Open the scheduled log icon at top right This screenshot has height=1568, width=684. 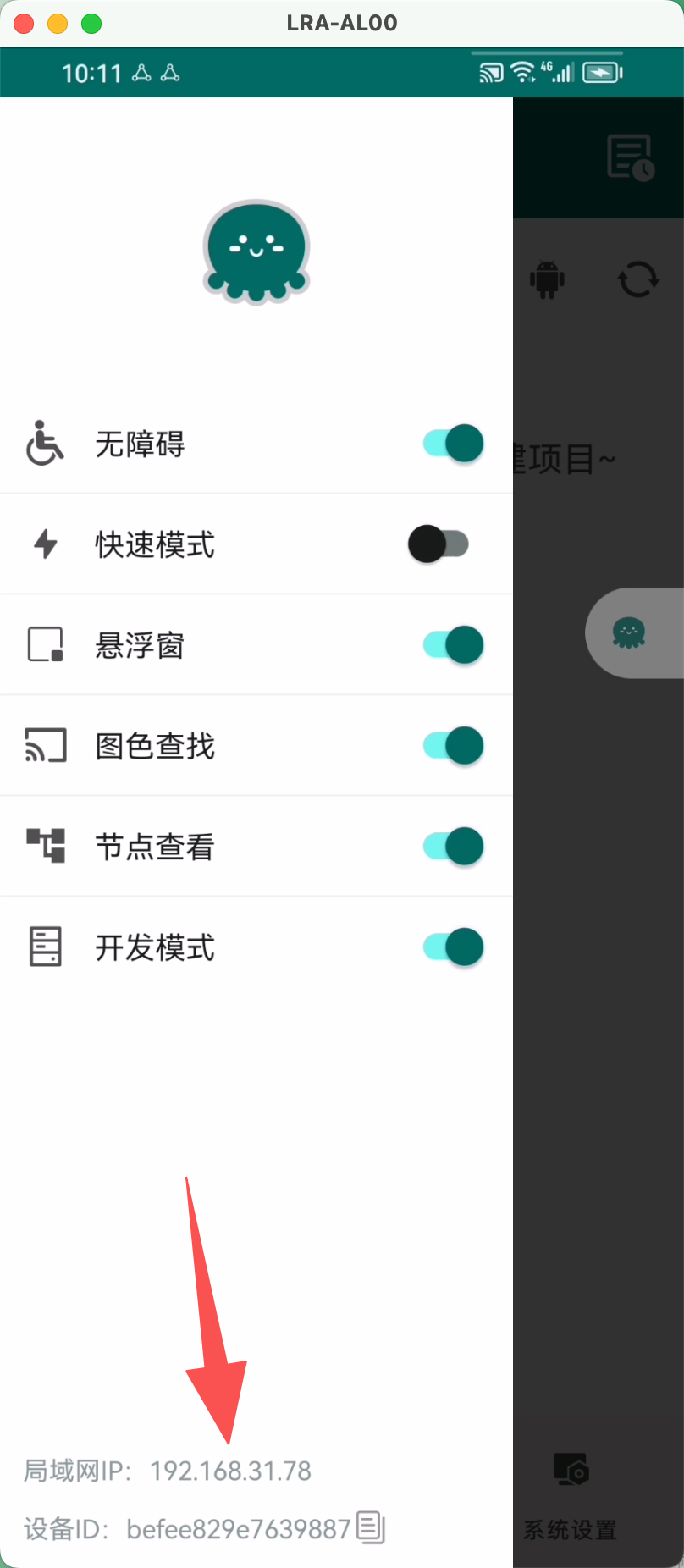(x=631, y=157)
